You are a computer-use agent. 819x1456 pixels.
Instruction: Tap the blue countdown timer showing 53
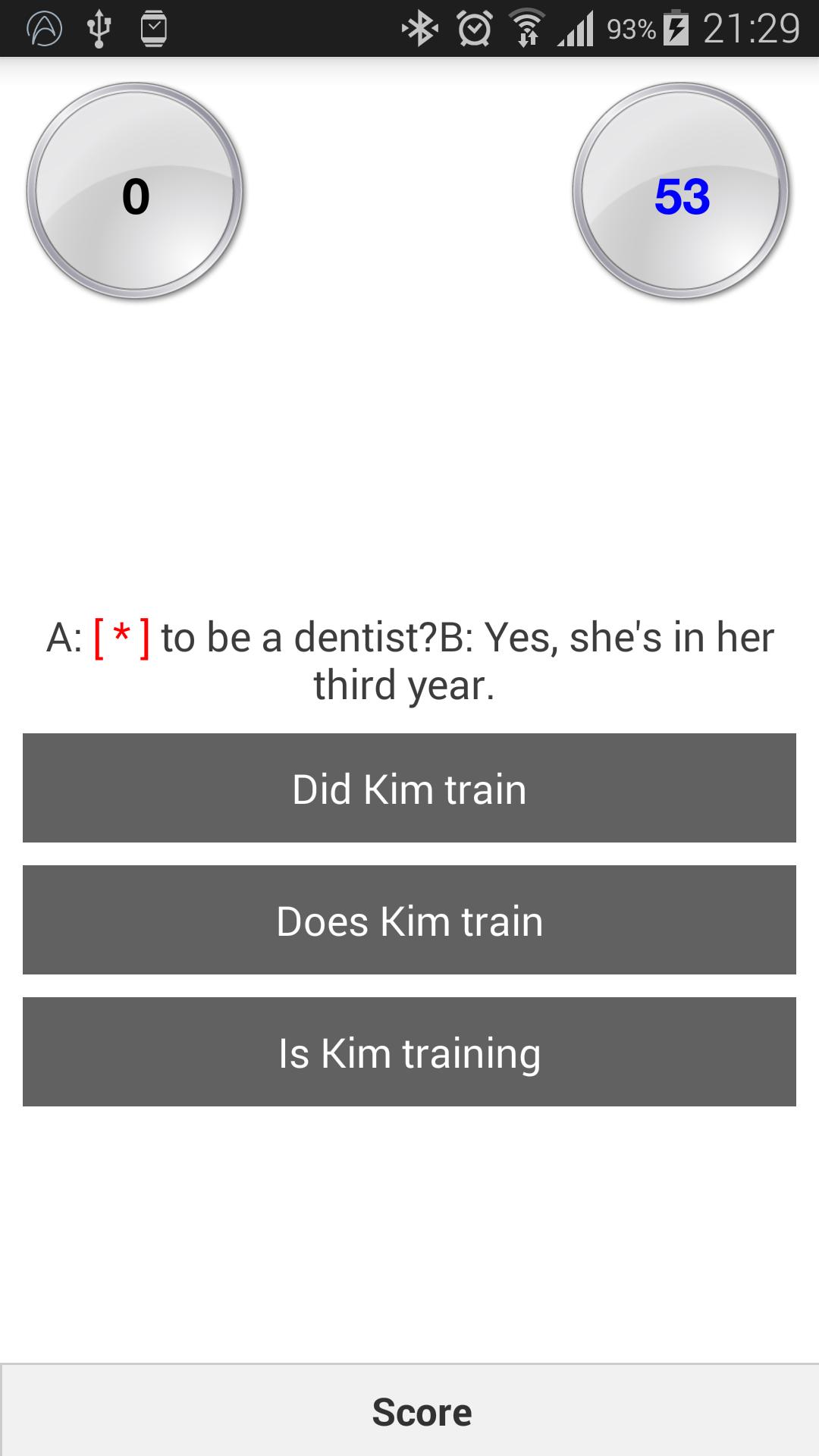coord(682,196)
